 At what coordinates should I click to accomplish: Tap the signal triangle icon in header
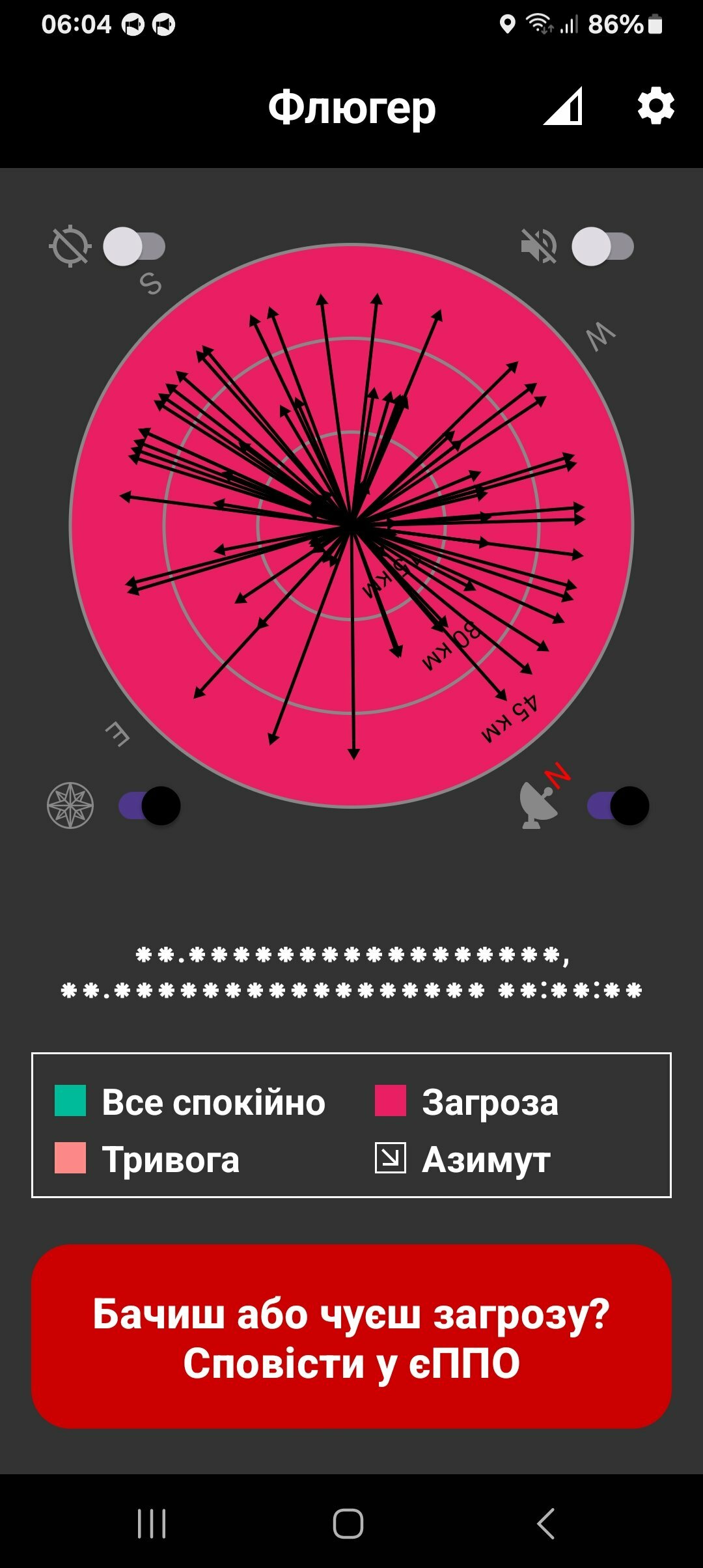[564, 107]
